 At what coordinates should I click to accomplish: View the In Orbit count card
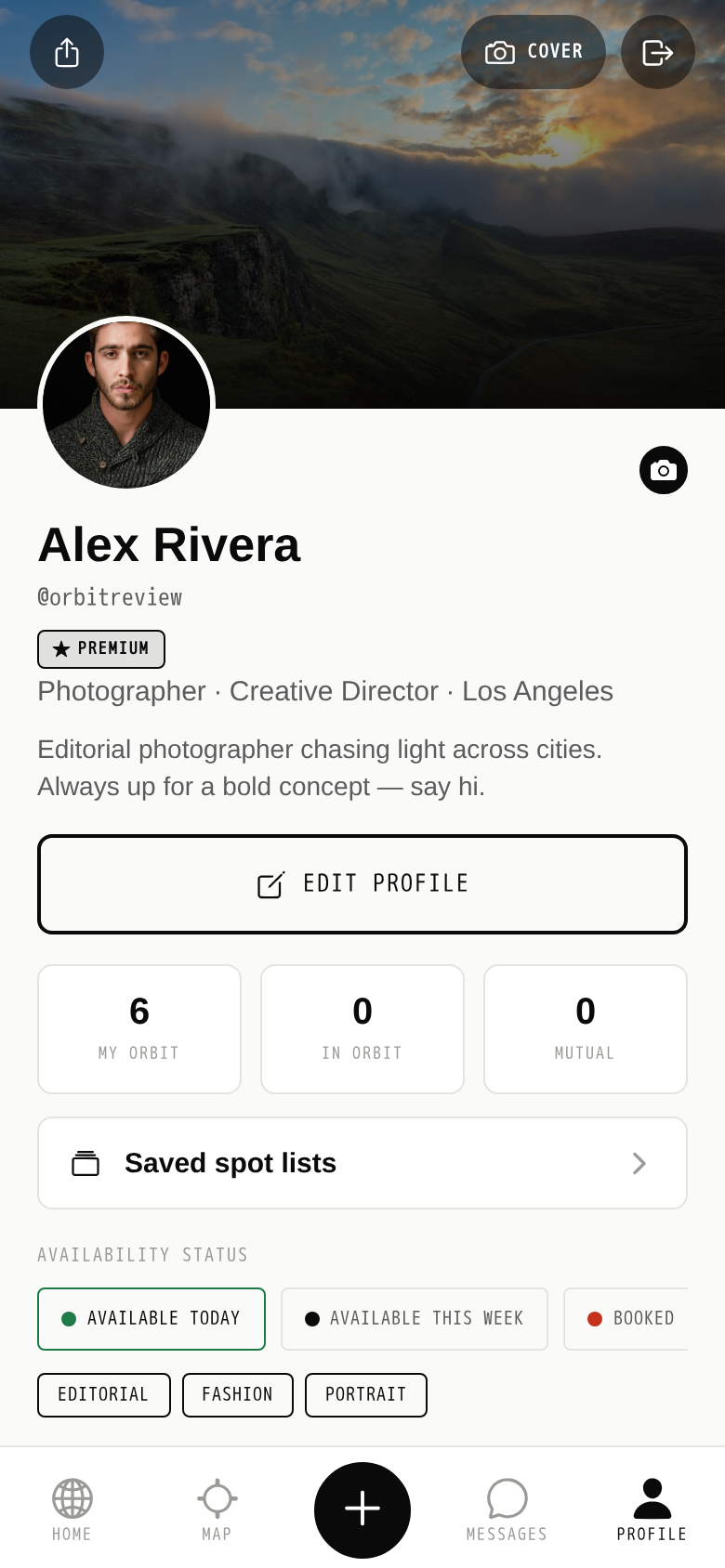tap(362, 1029)
